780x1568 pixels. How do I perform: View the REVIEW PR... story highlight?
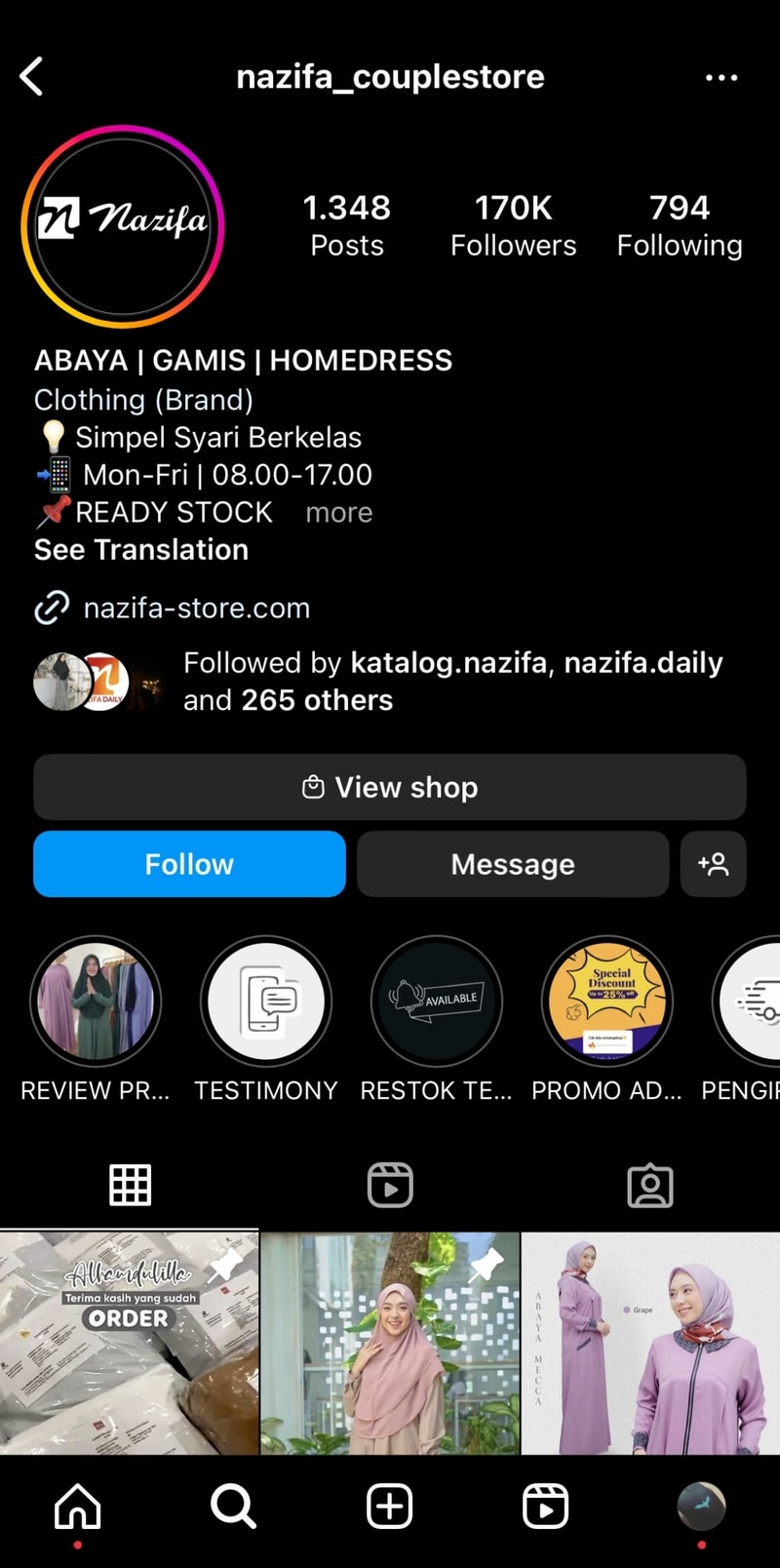pyautogui.click(x=96, y=1001)
